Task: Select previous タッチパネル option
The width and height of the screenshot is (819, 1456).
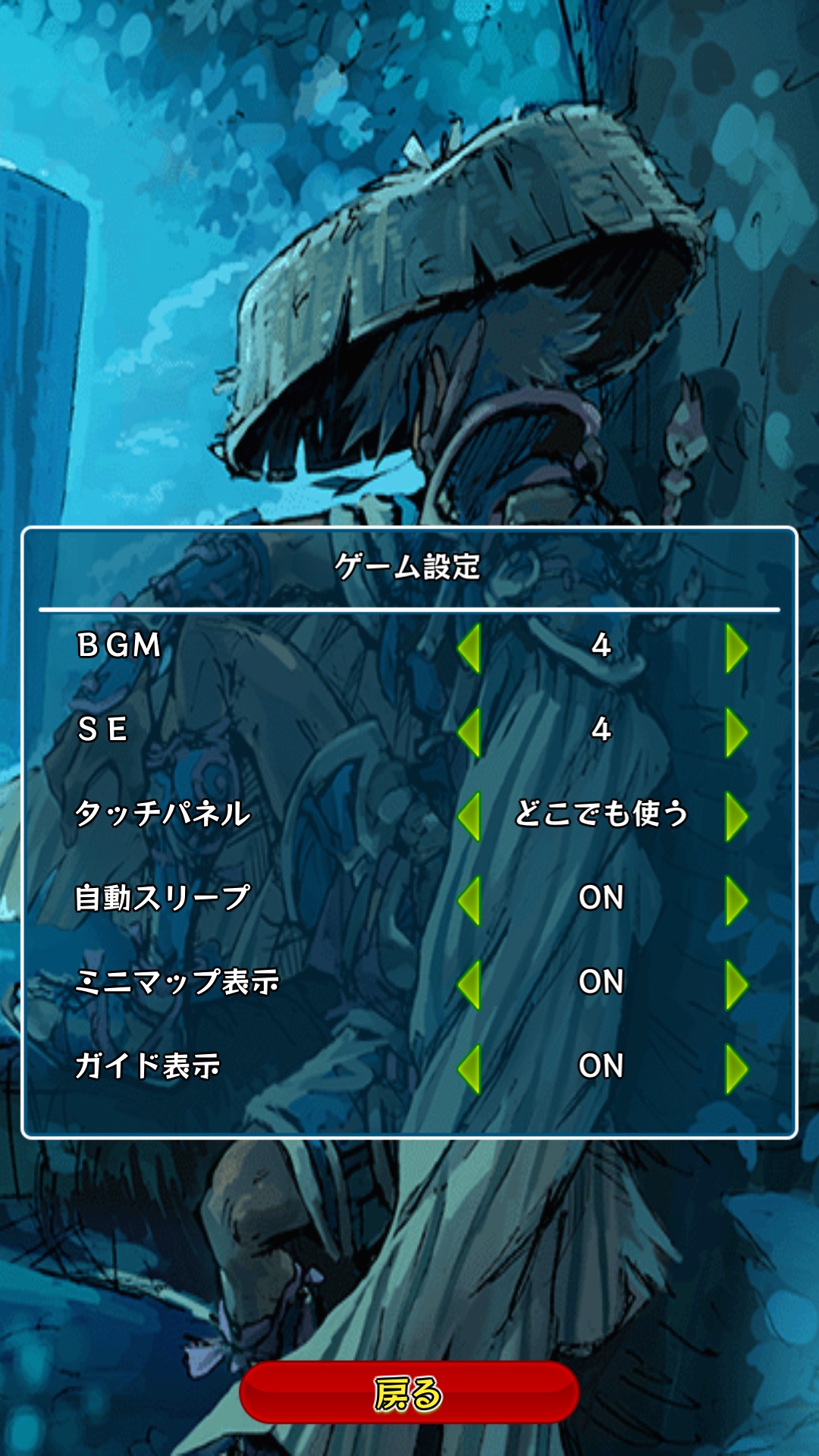Action: (x=469, y=817)
